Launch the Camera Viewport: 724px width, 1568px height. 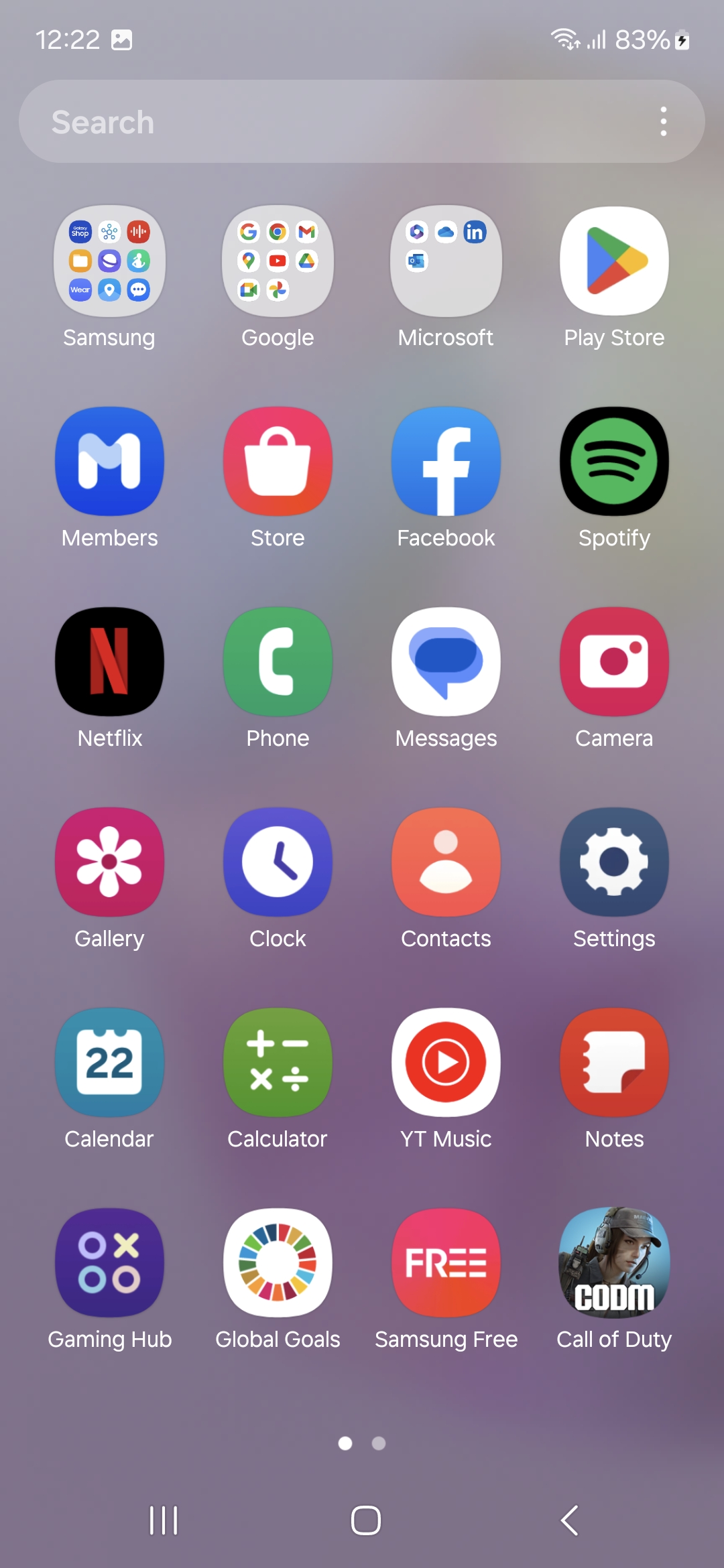[614, 661]
